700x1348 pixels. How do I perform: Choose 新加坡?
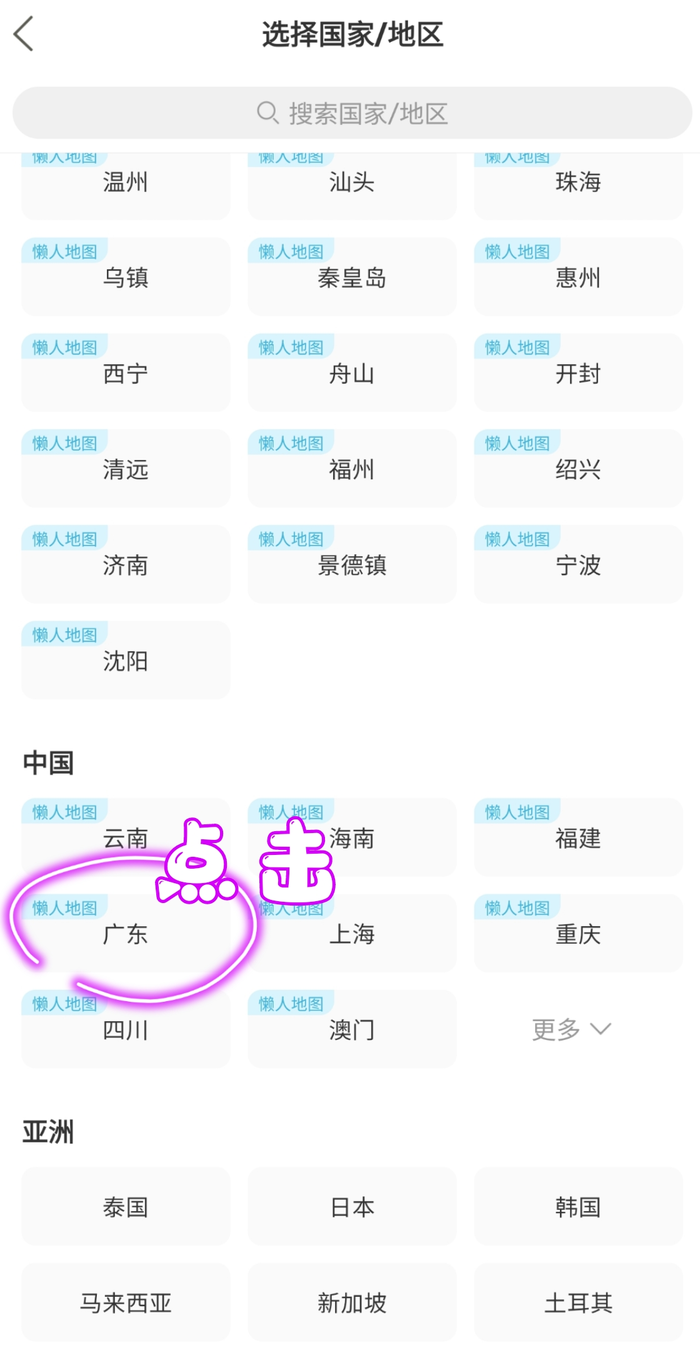tap(352, 1303)
